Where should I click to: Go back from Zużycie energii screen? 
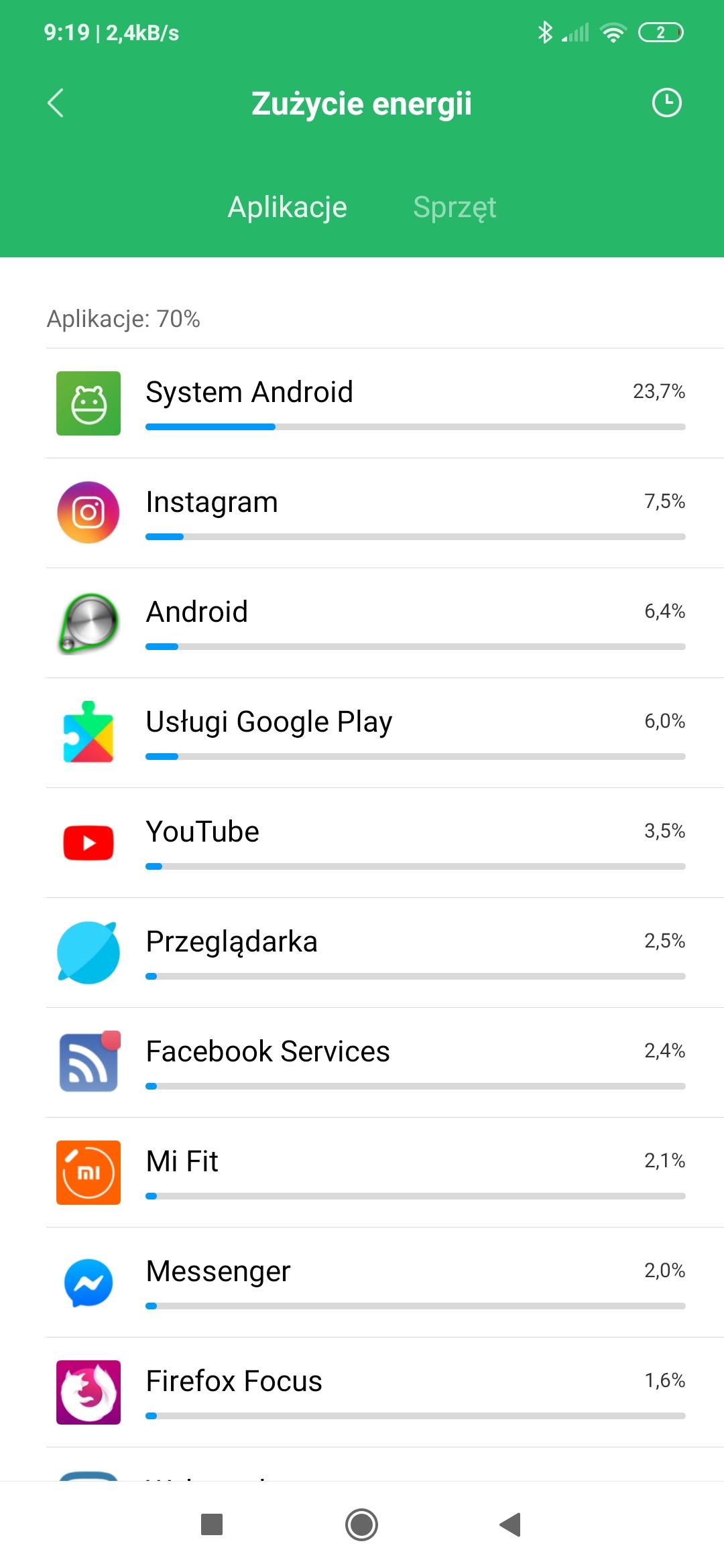[x=56, y=103]
